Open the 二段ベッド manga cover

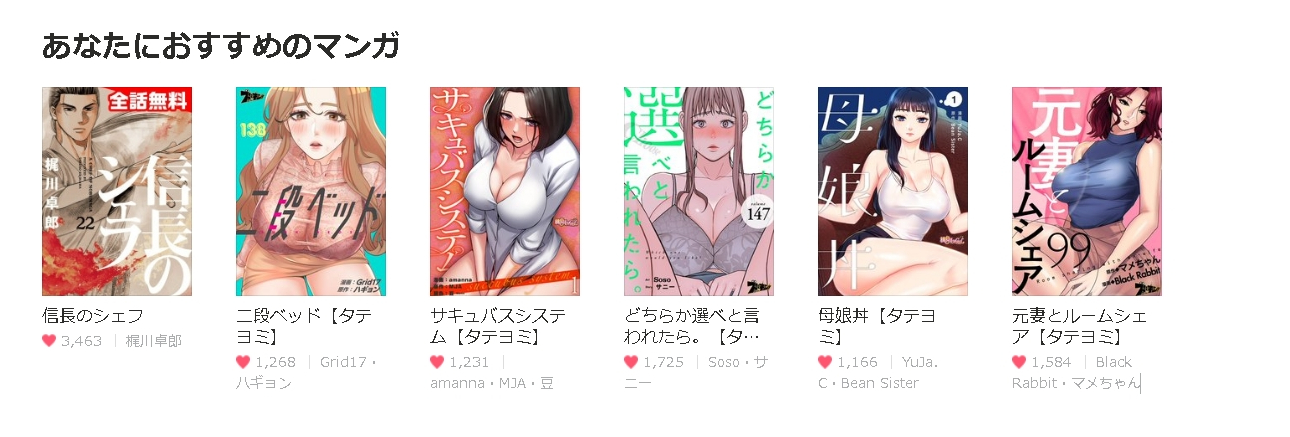[x=311, y=191]
